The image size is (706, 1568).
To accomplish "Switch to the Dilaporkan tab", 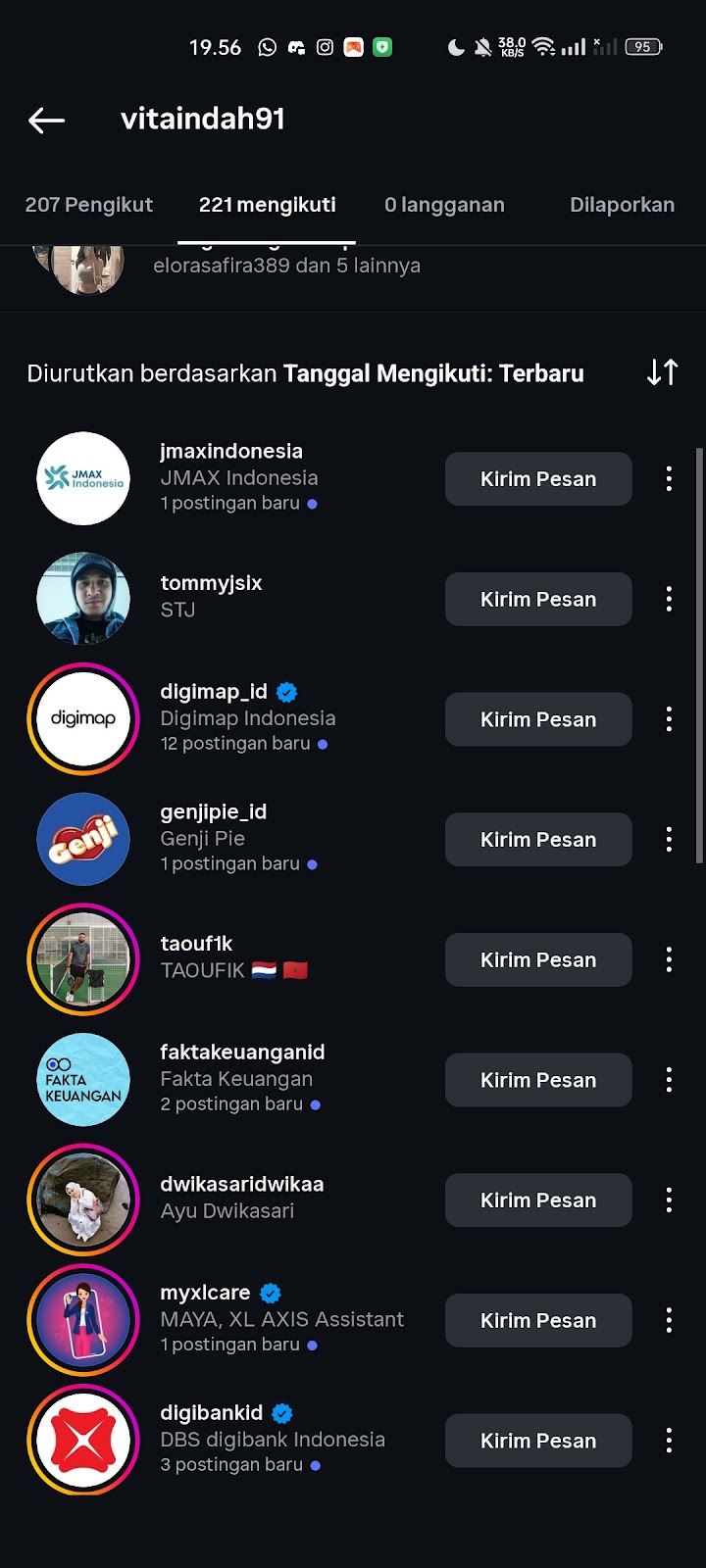I will 622,205.
